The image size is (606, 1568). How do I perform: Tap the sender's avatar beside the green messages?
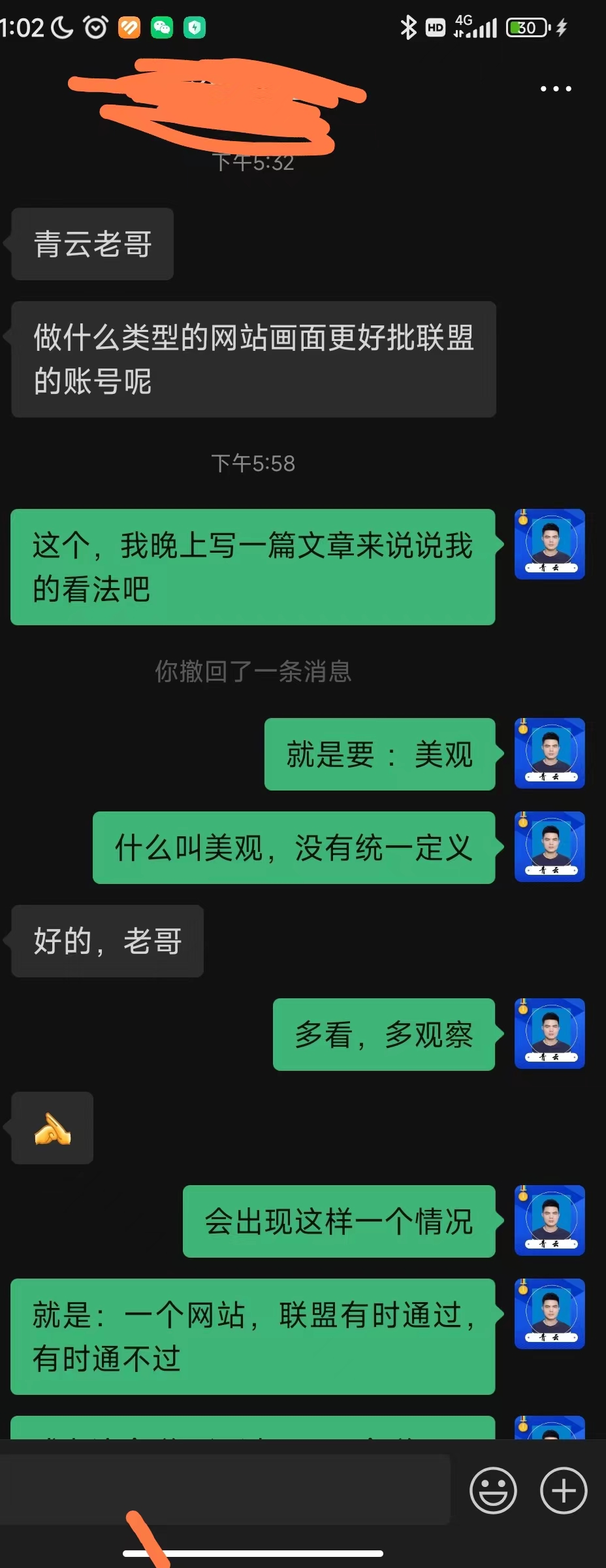click(549, 544)
